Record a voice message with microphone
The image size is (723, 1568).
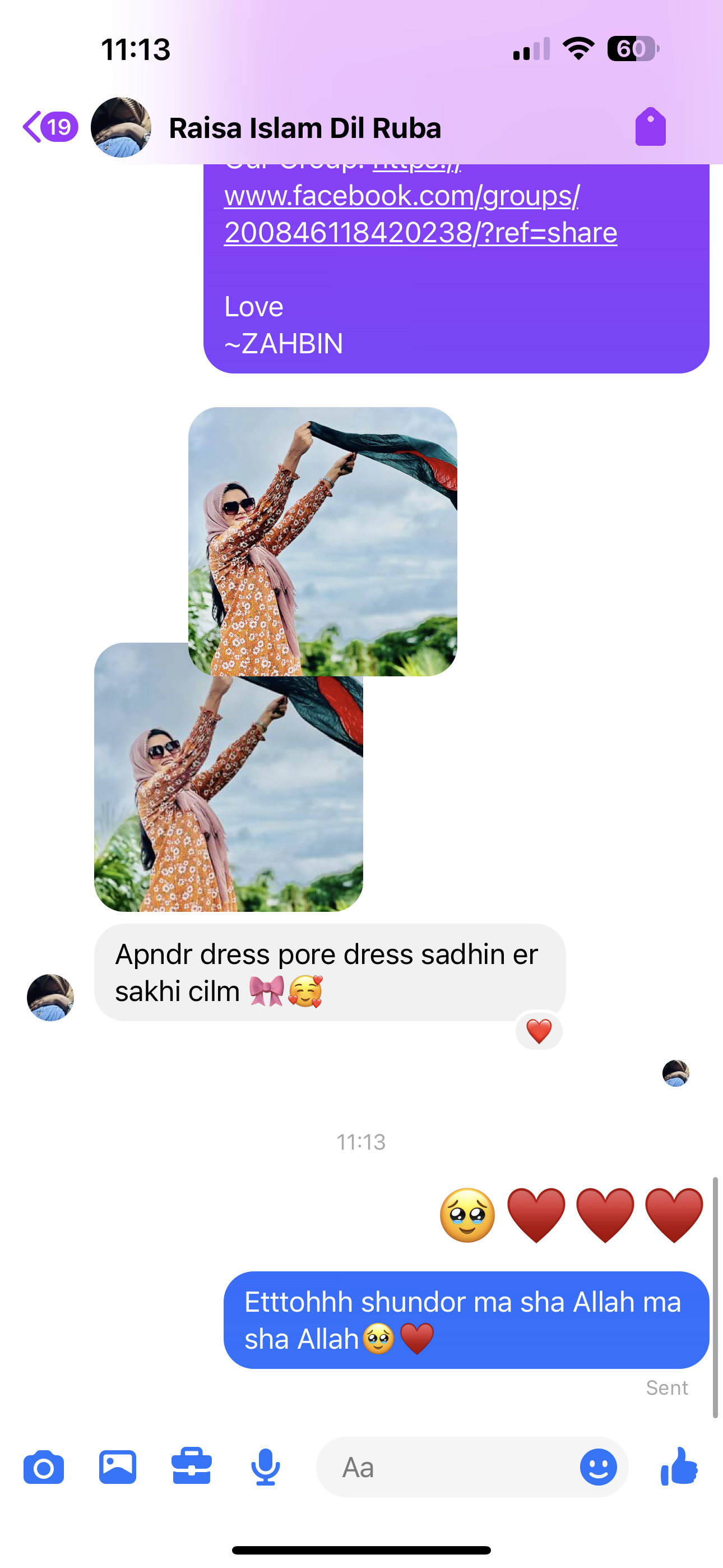tap(265, 1468)
